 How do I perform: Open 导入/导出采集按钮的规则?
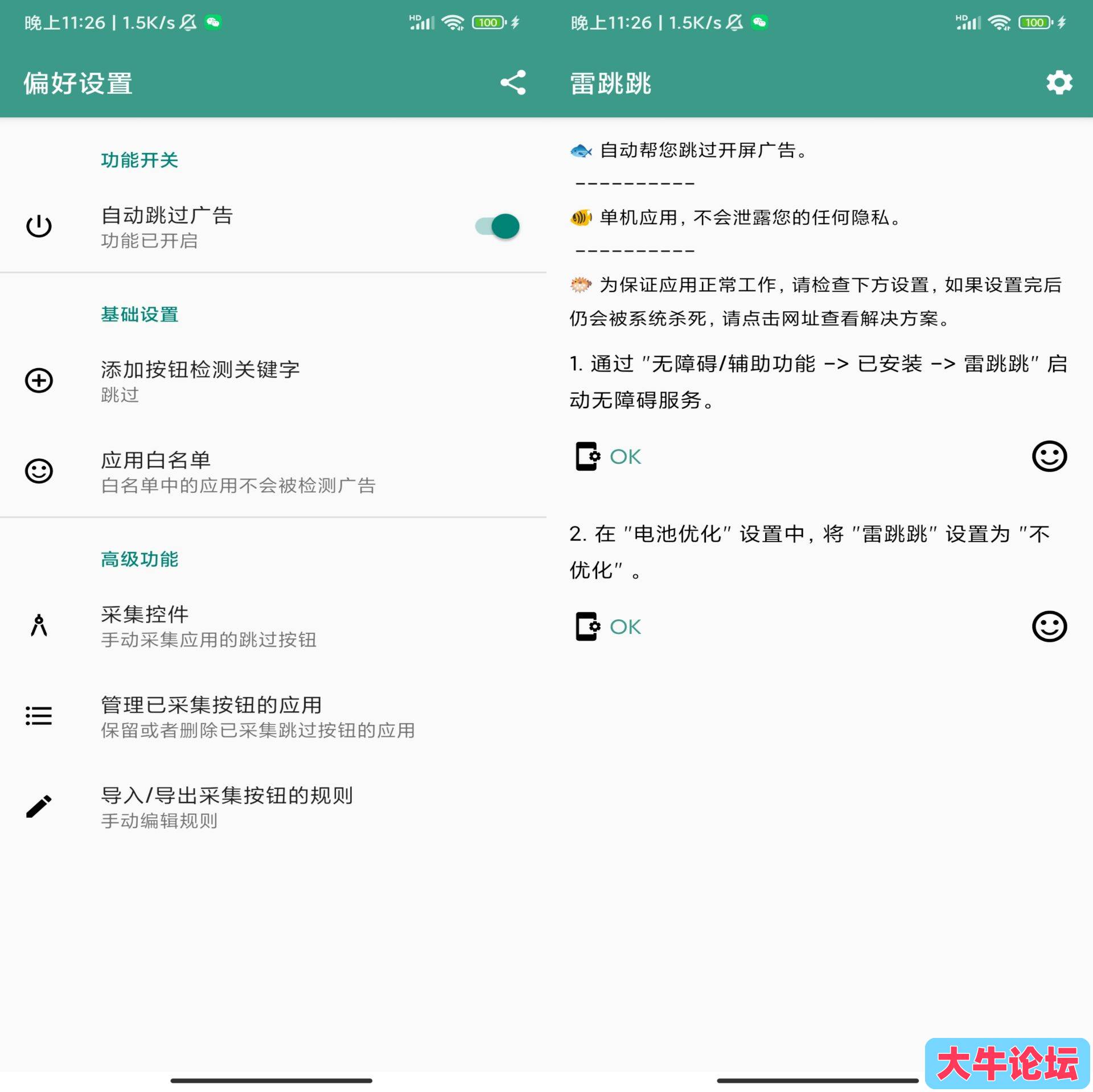227,807
